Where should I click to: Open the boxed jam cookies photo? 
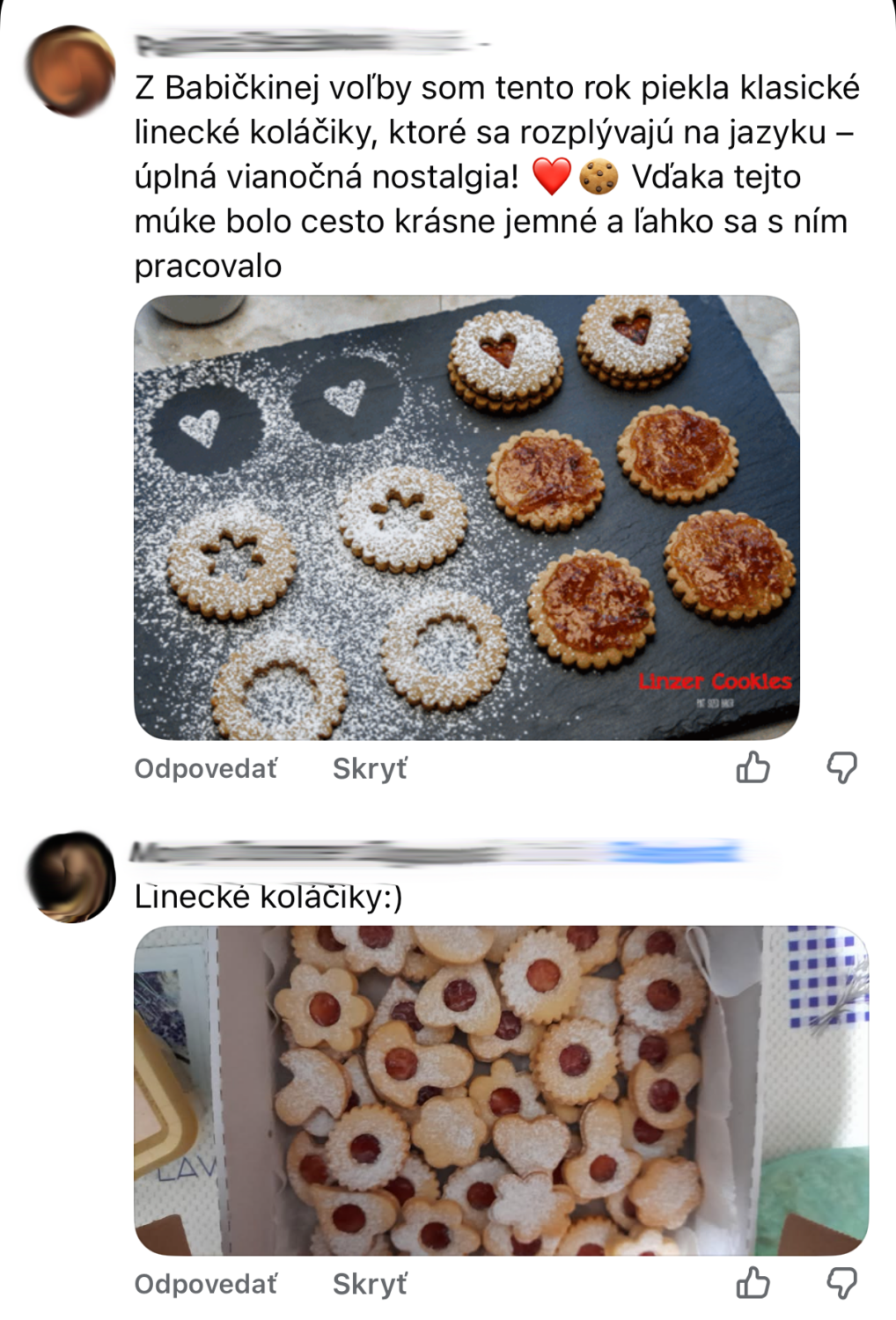[501, 1090]
